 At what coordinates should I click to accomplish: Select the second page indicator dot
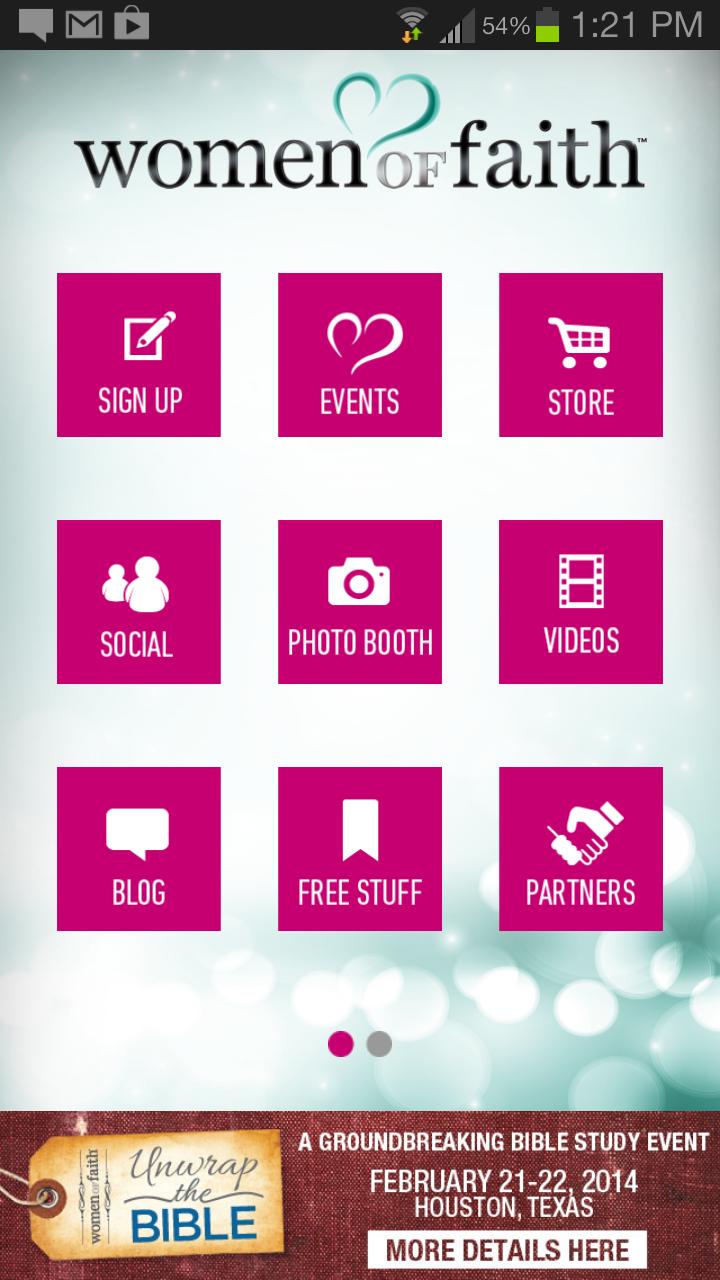pos(379,1044)
